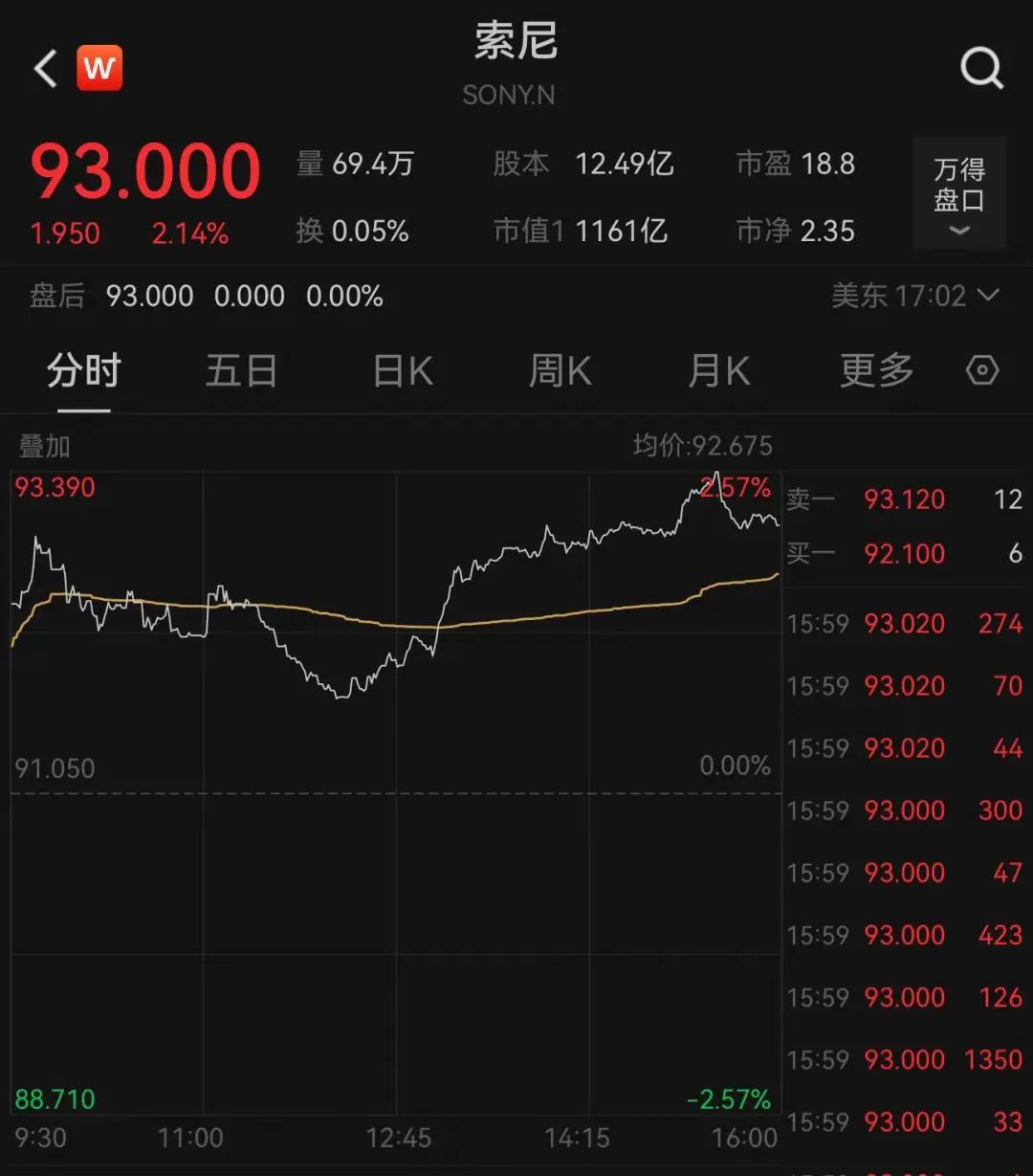Open the red W app icon
The height and width of the screenshot is (1176, 1033).
click(x=99, y=69)
